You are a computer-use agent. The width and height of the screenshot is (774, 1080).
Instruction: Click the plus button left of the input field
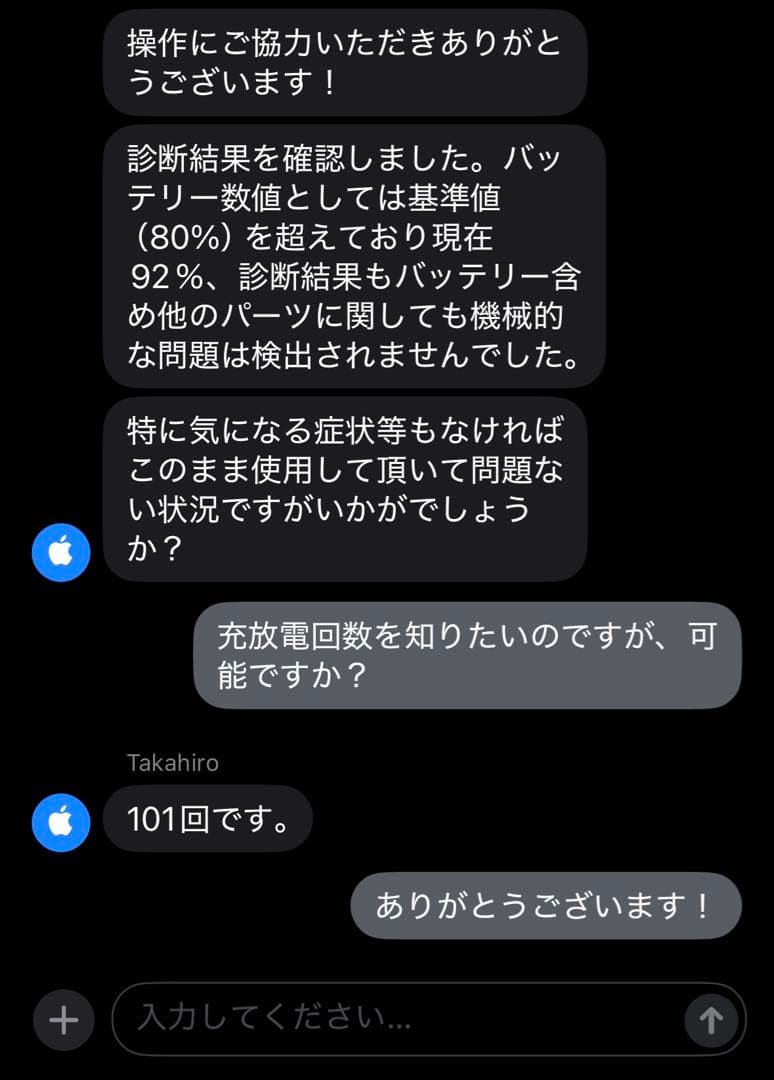(x=62, y=1020)
